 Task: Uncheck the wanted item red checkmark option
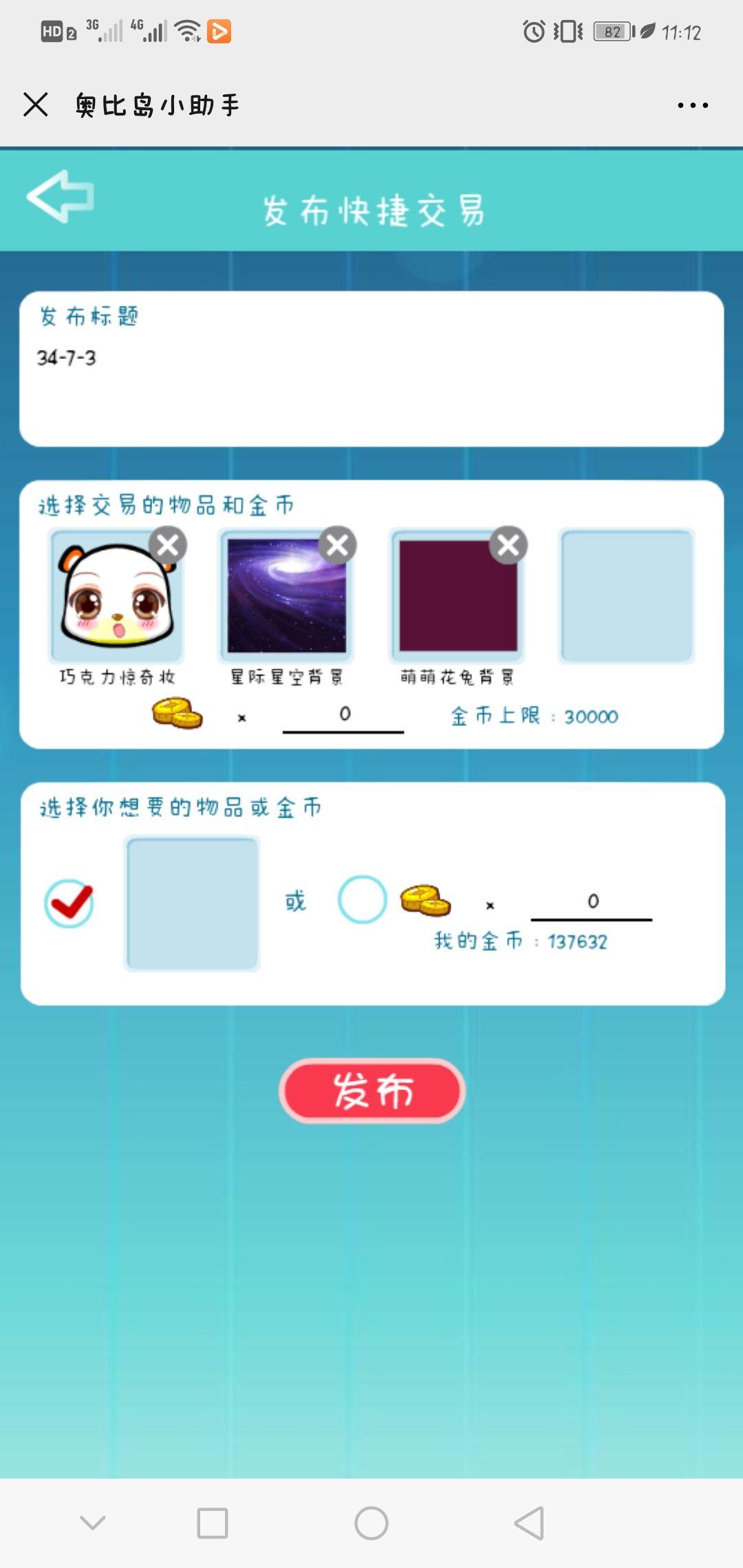click(x=69, y=903)
